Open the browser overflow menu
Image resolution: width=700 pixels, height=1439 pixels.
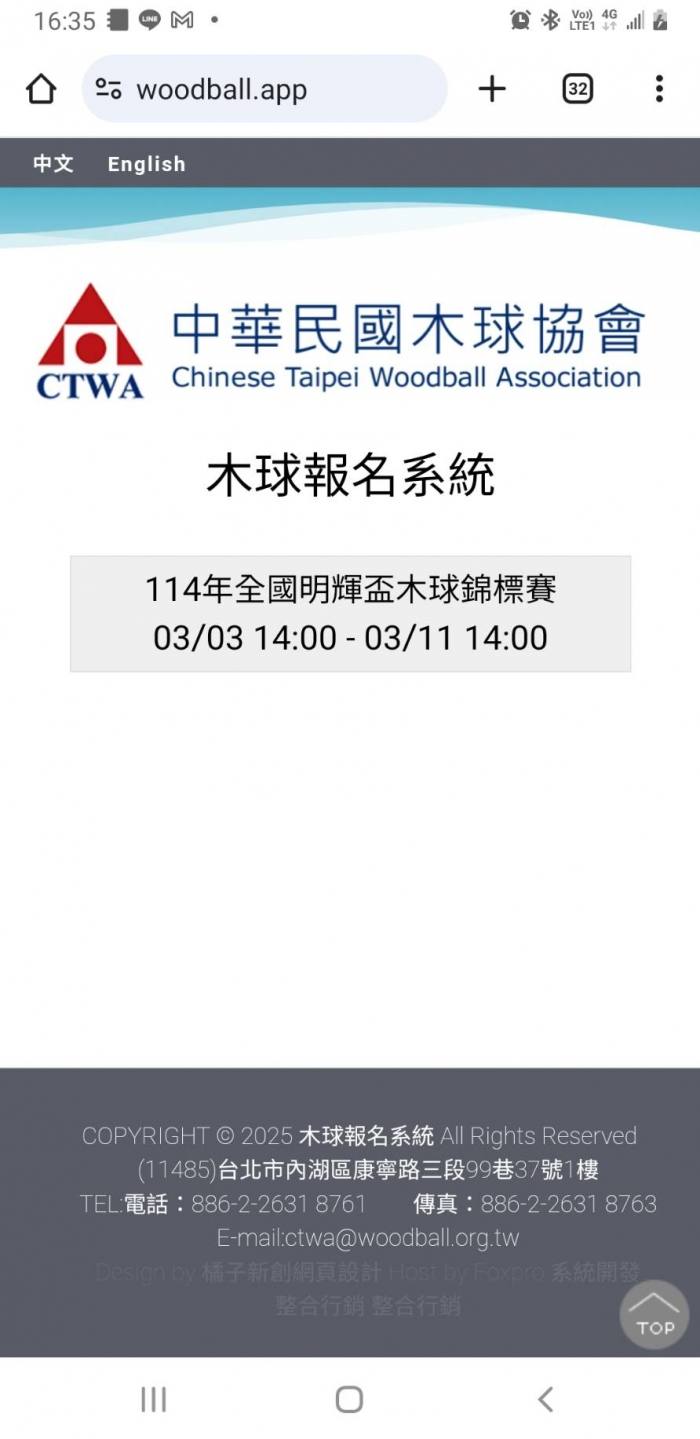[659, 89]
